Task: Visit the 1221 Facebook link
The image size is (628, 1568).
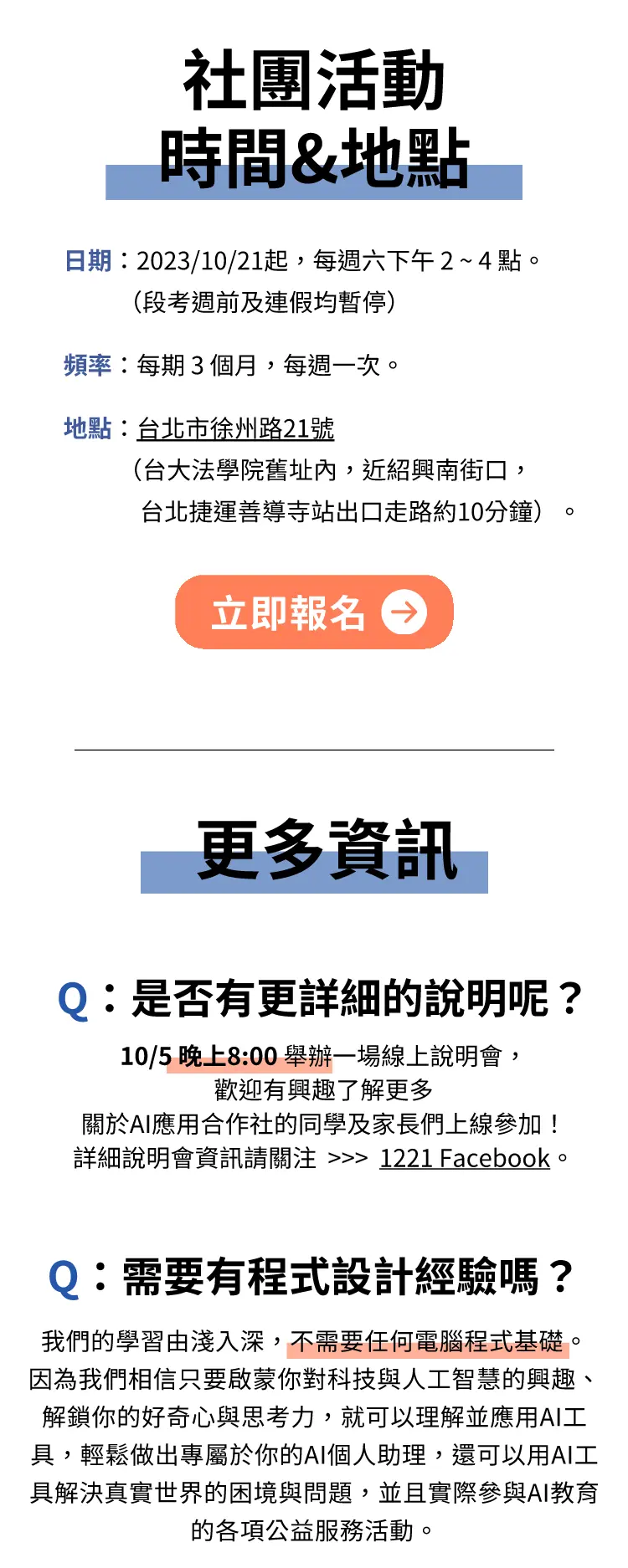Action: pos(465,1158)
